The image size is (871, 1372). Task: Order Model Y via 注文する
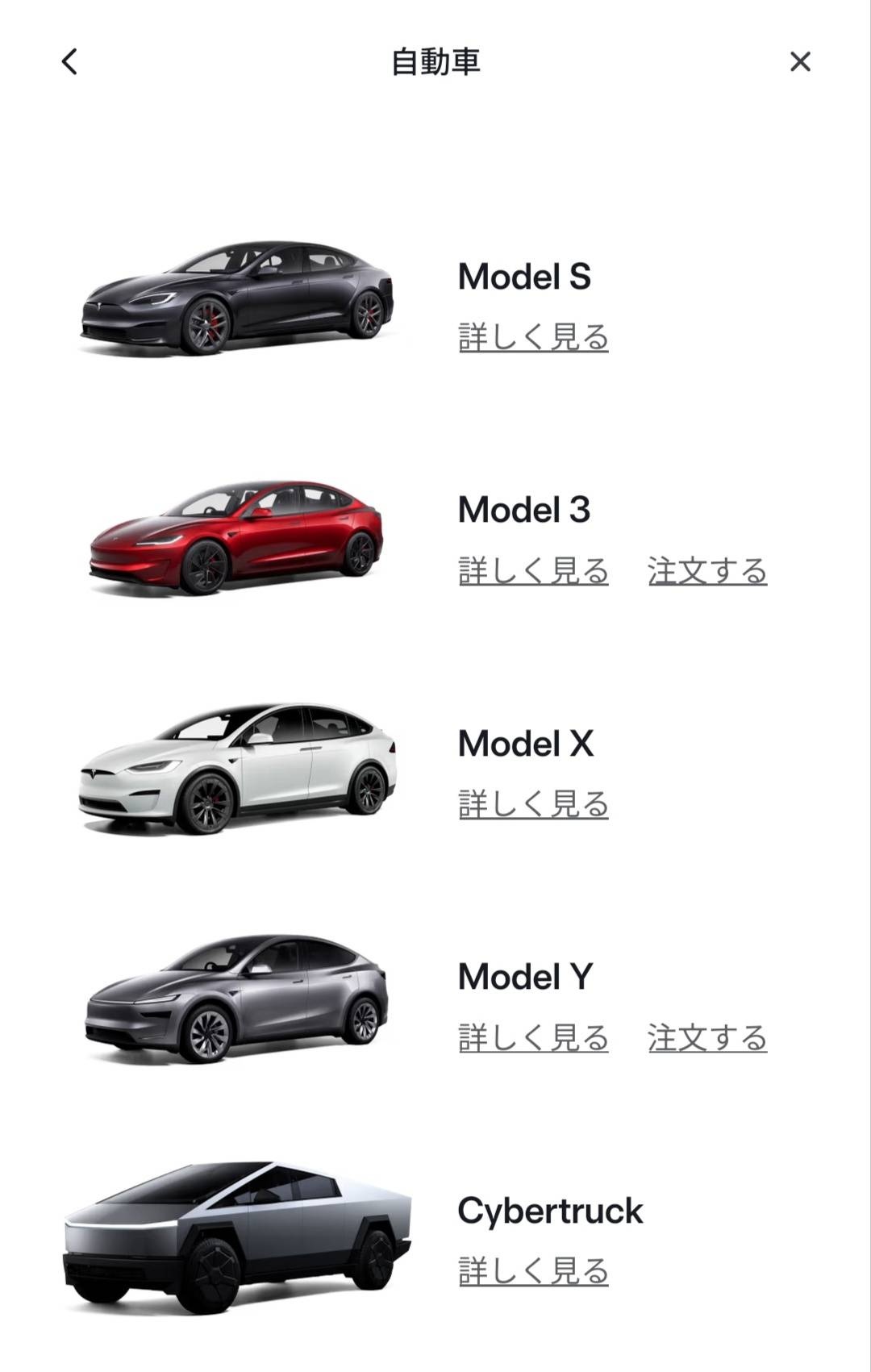pos(707,1038)
